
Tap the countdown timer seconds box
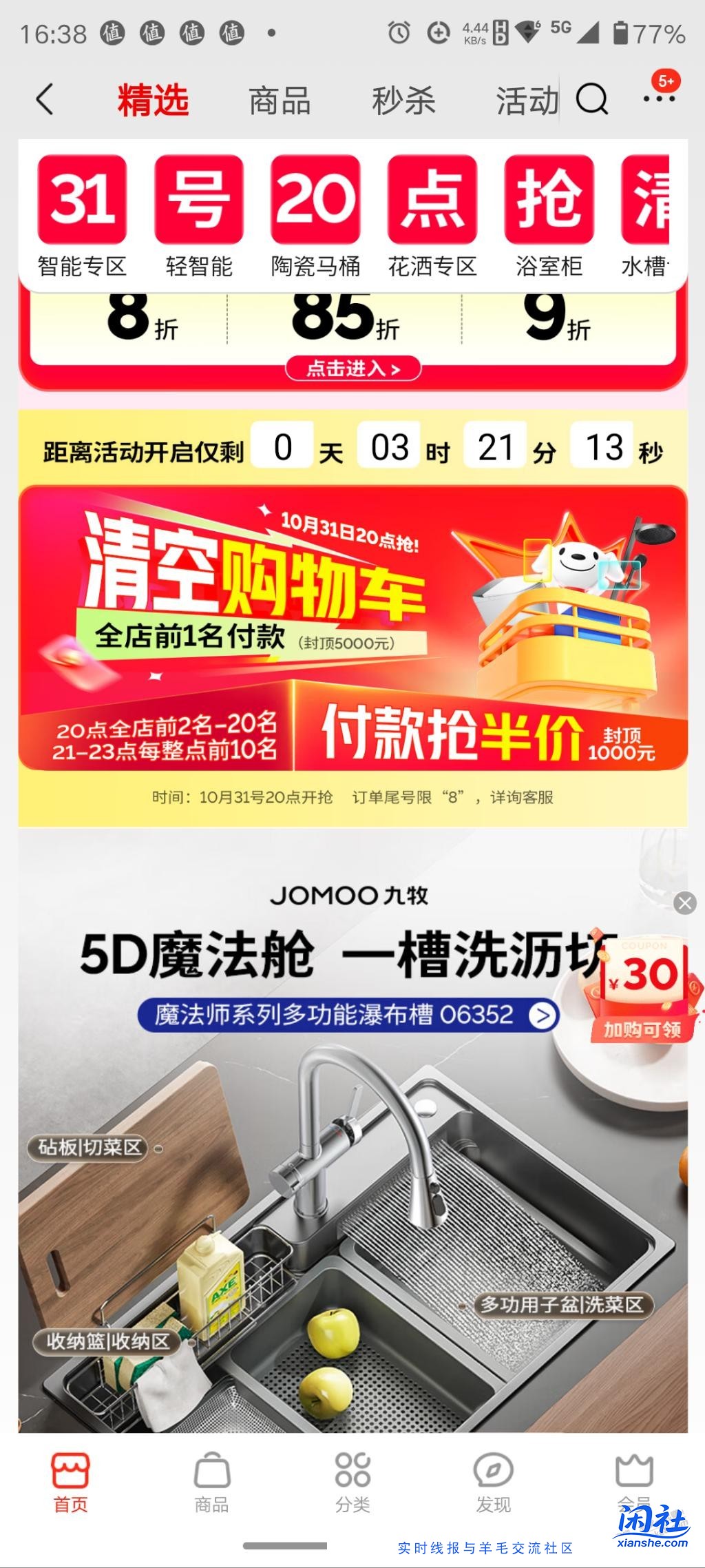(x=602, y=448)
